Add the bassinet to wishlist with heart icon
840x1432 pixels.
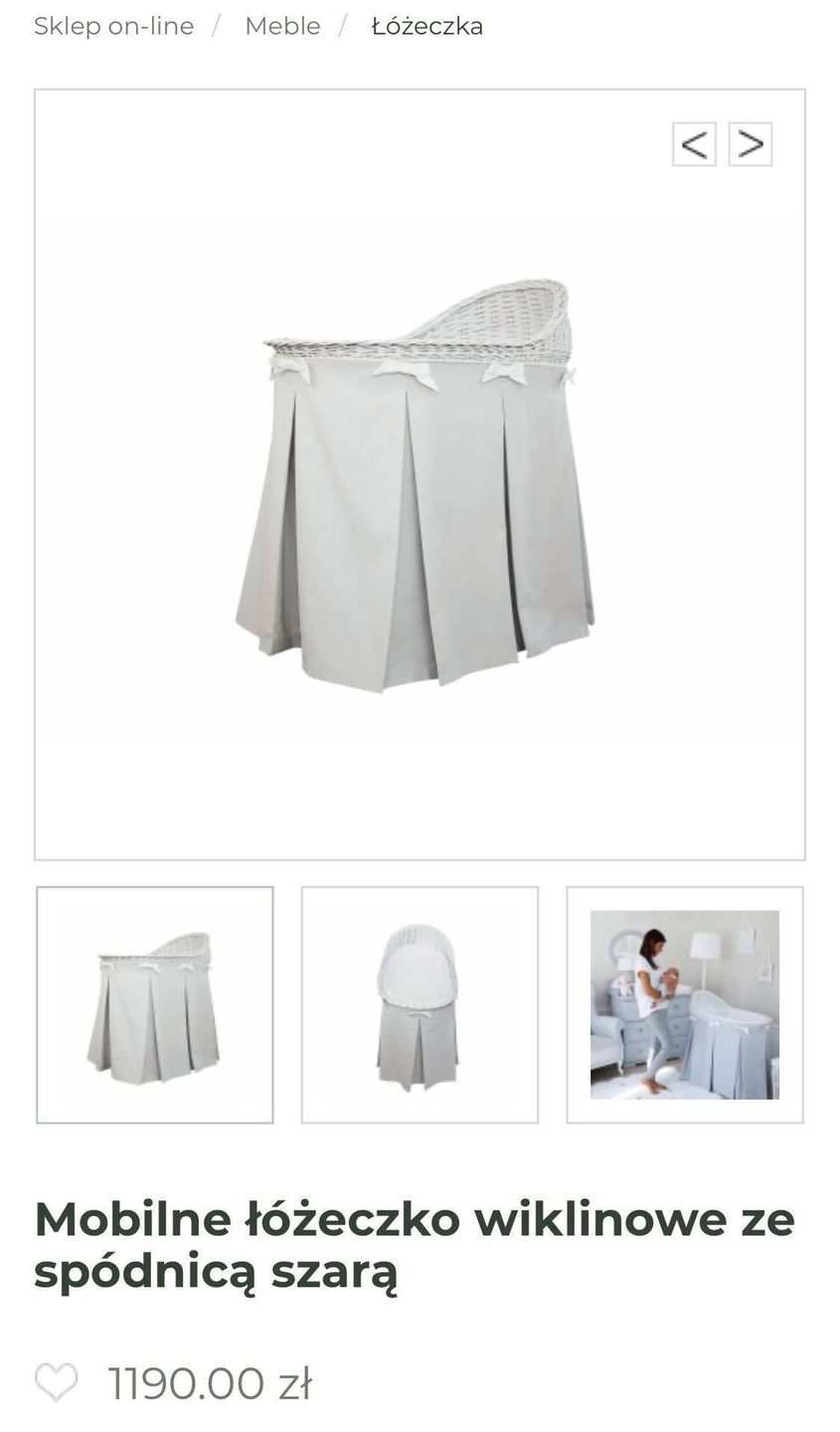(56, 1382)
